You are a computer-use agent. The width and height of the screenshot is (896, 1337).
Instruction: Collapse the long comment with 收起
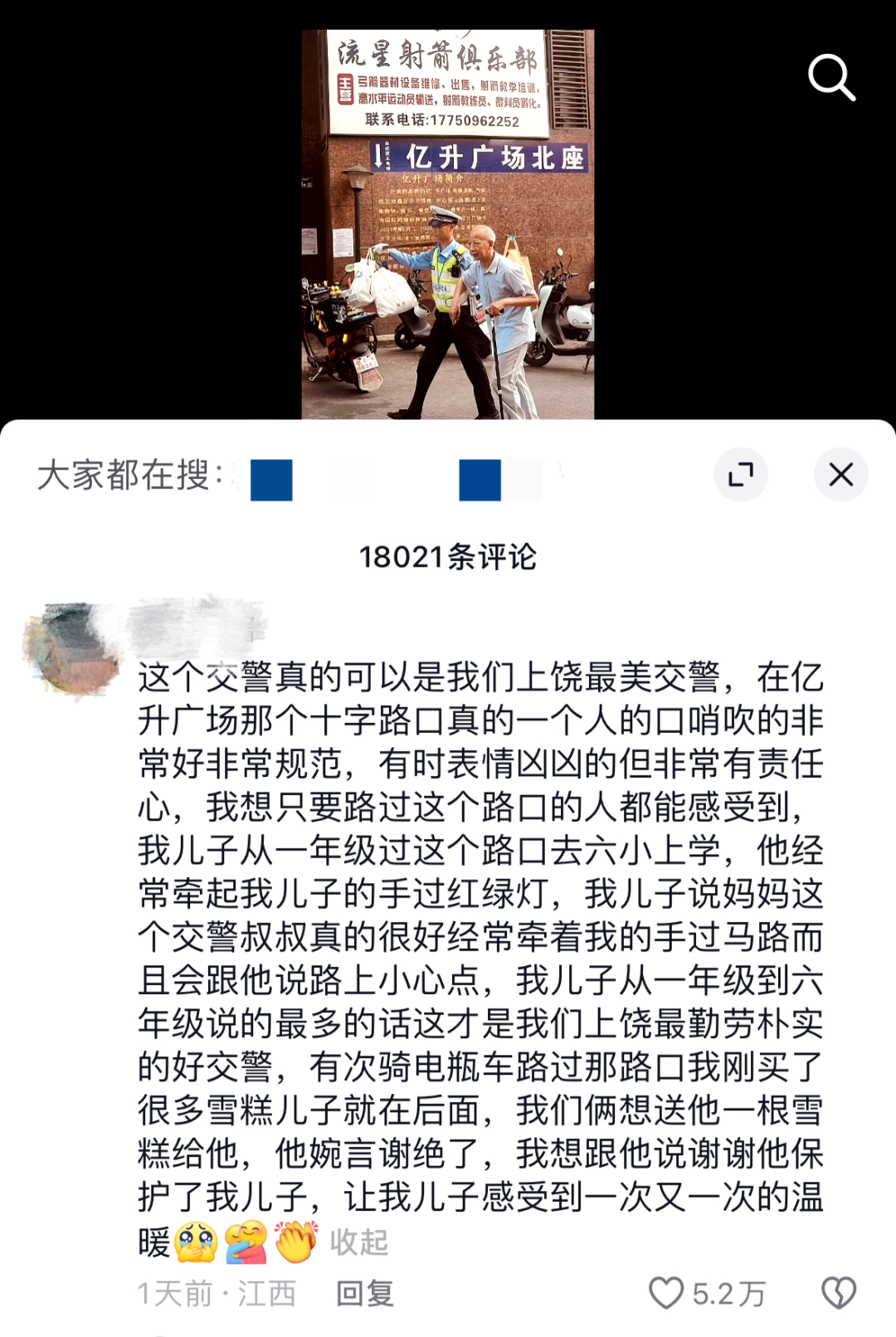tap(358, 1242)
